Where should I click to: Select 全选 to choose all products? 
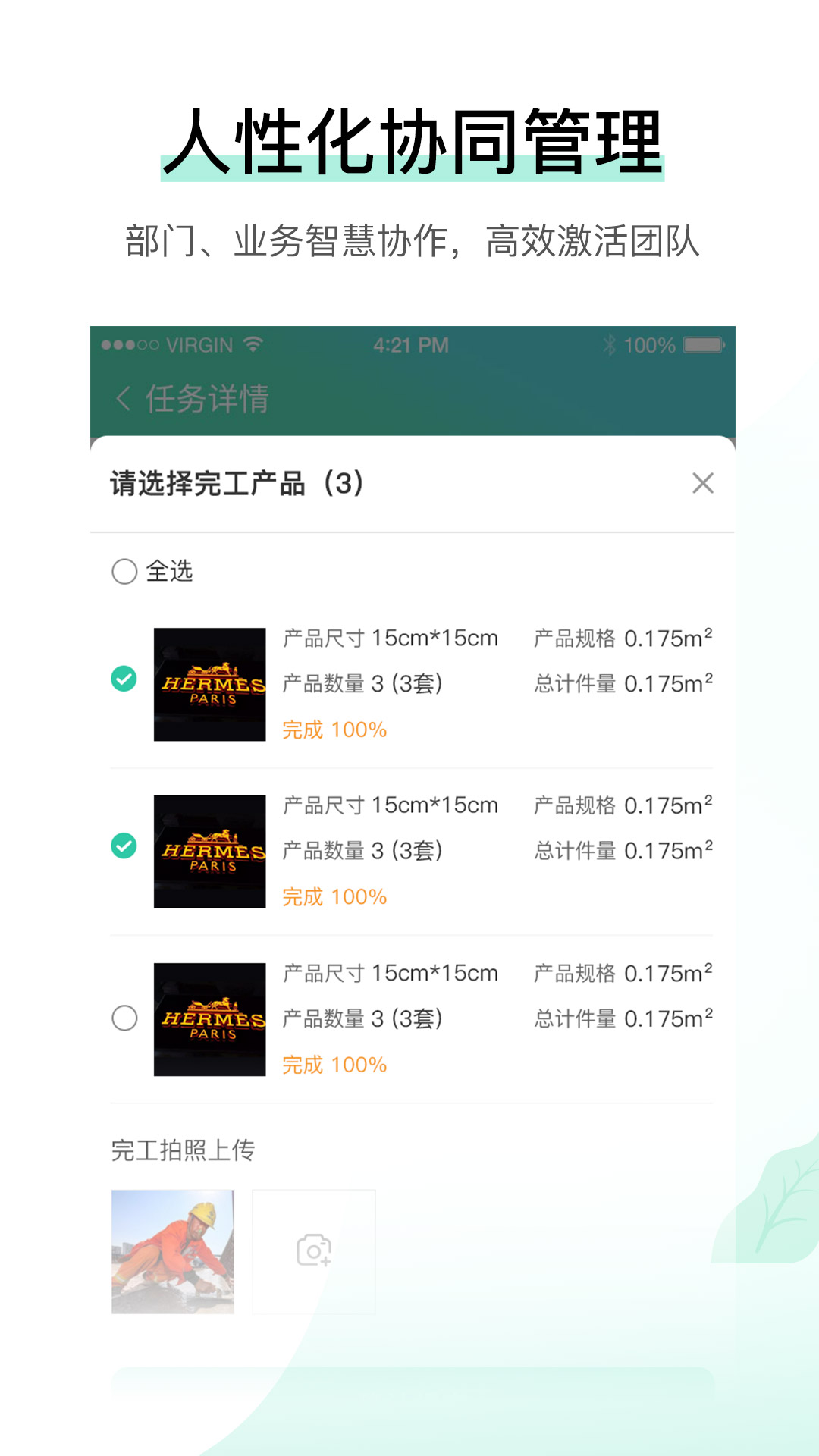[x=123, y=573]
